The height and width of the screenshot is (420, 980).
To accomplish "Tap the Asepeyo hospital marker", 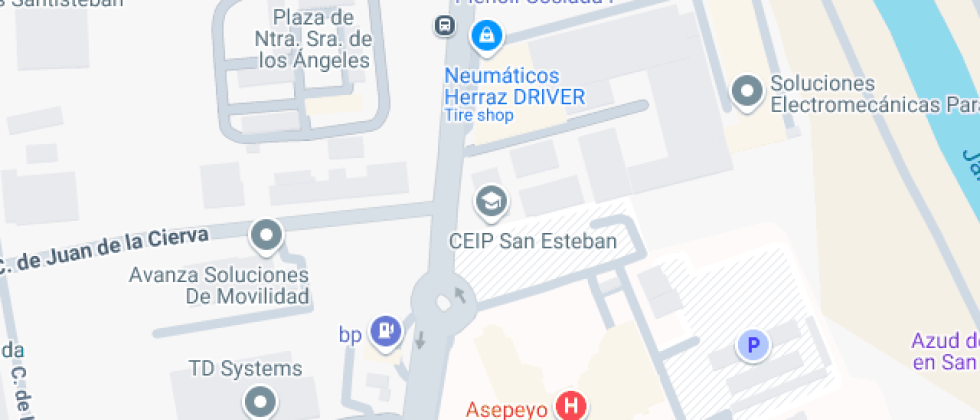I will coord(571,407).
